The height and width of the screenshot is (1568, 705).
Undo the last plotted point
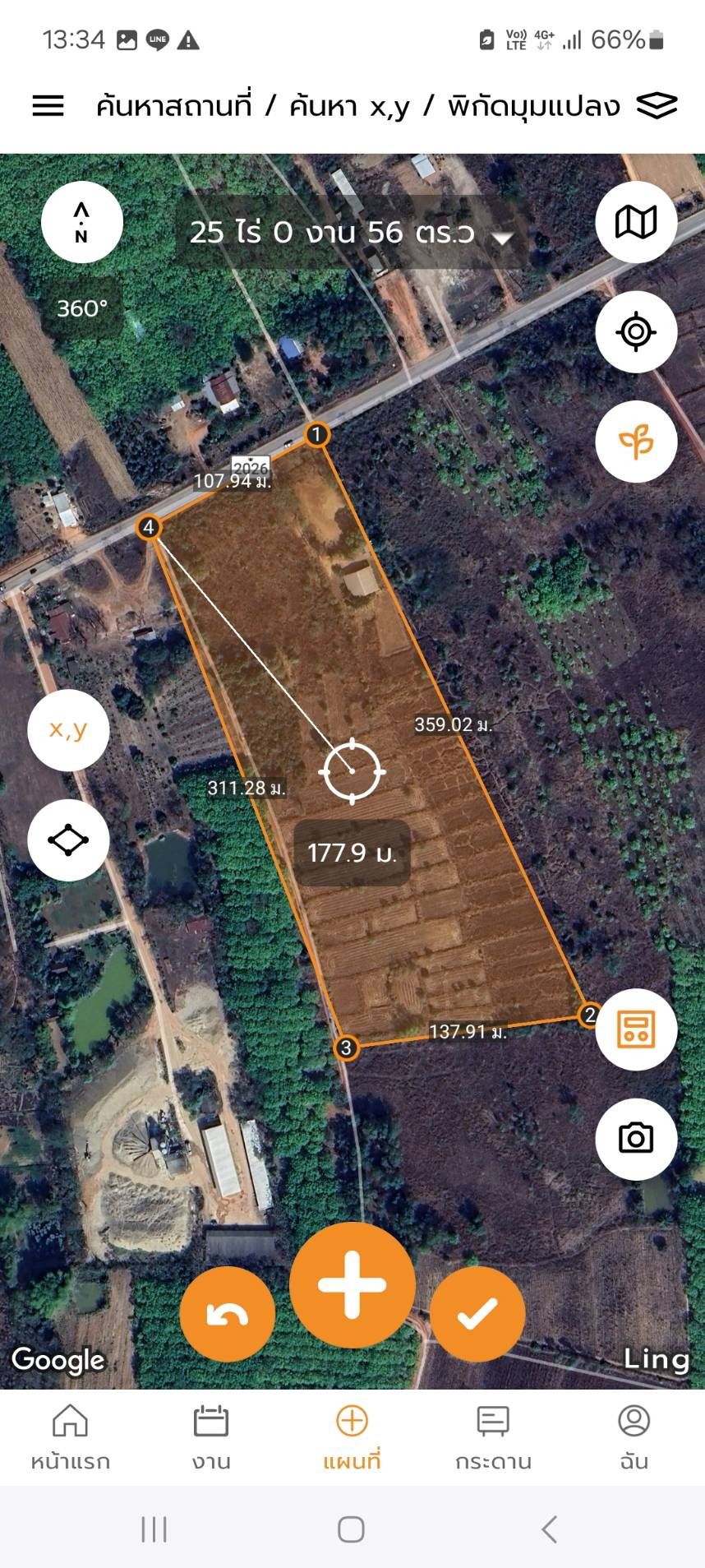[228, 1314]
